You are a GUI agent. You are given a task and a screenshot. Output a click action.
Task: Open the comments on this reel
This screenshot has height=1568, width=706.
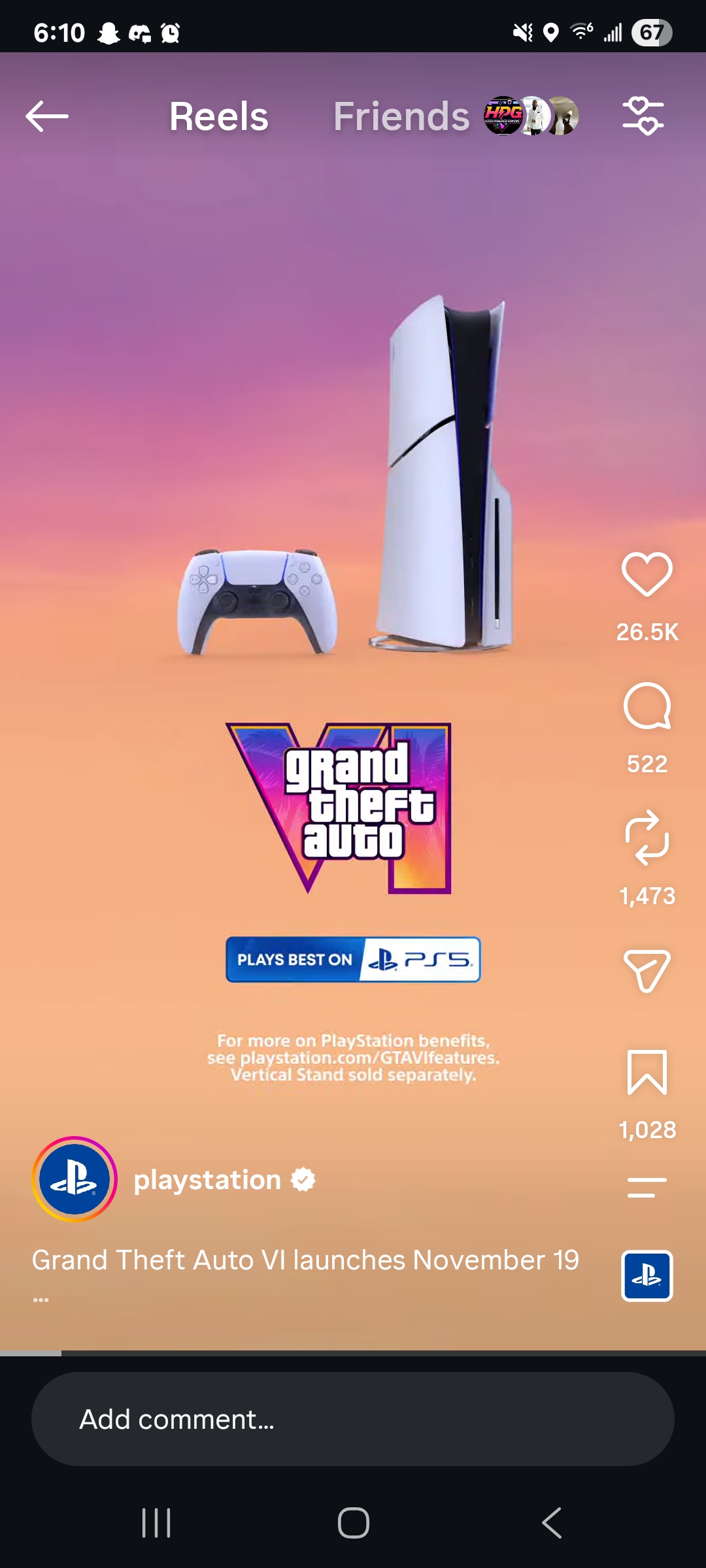click(647, 706)
